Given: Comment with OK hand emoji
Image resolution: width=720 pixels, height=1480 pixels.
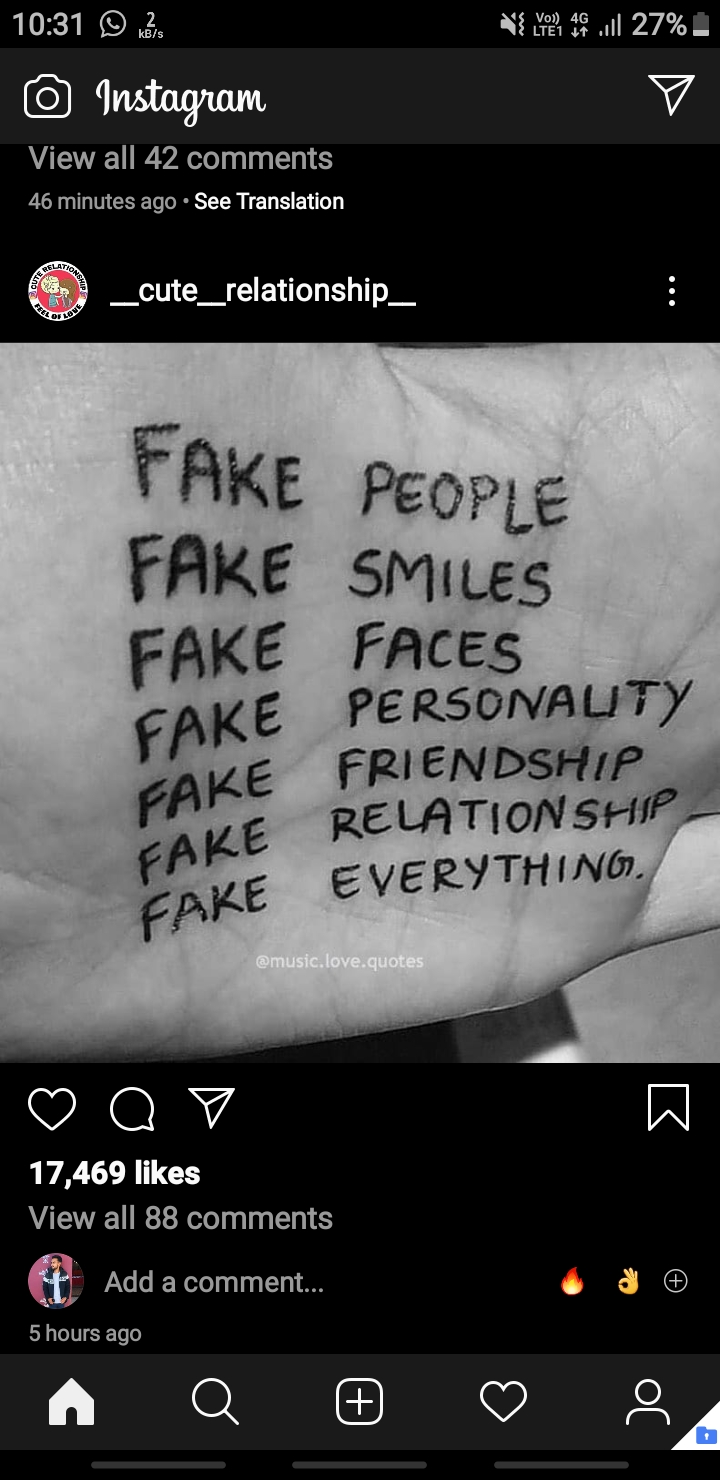Looking at the screenshot, I should [x=628, y=1282].
